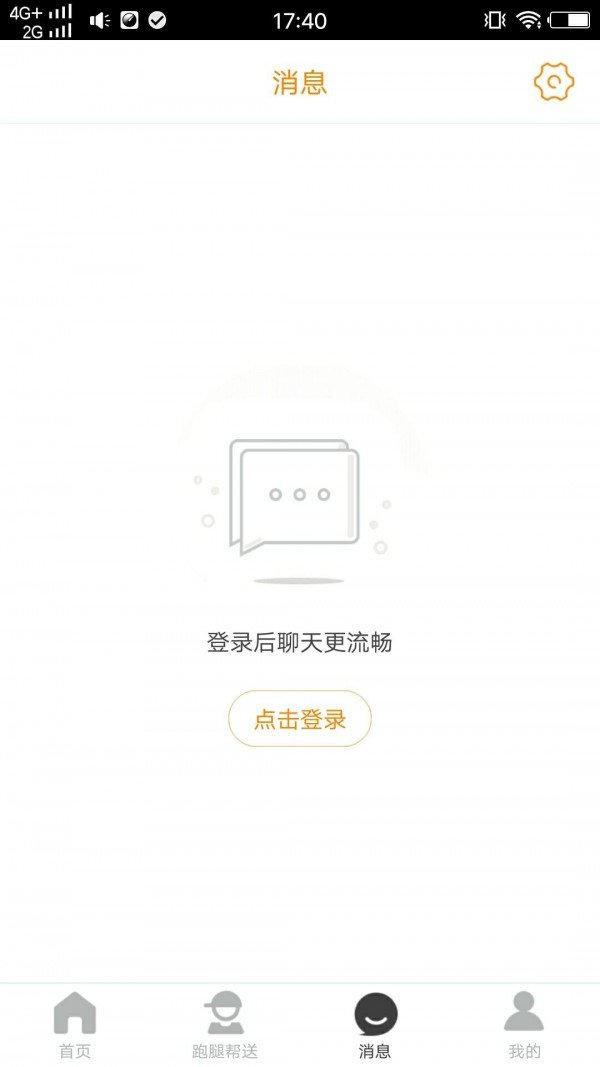Tap the 点击登录 login button
Image resolution: width=600 pixels, height=1067 pixels.
[300, 719]
